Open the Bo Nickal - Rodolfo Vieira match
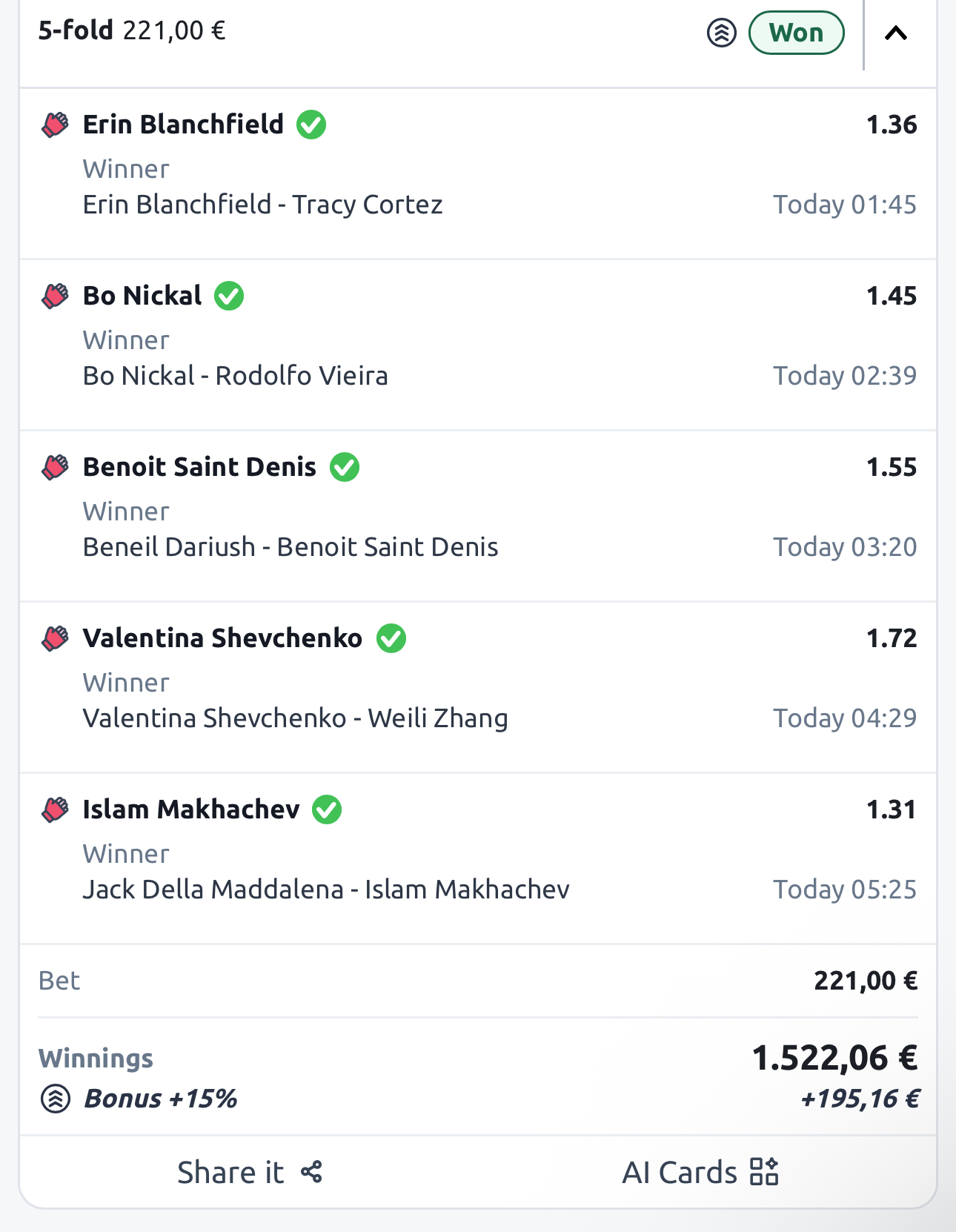The height and width of the screenshot is (1232, 956). tap(235, 376)
